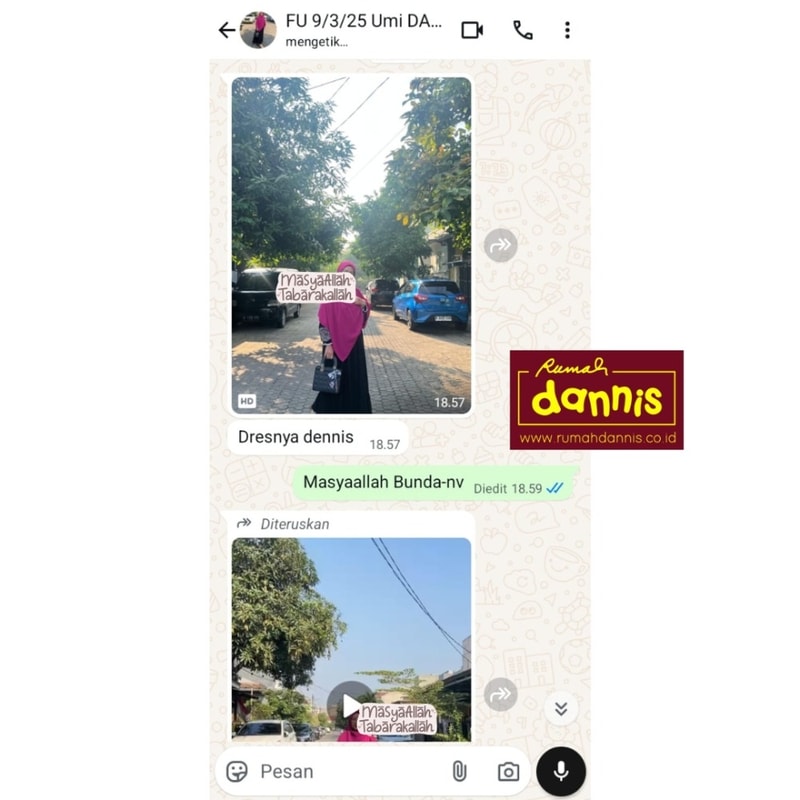Forward the forwarded video message
This screenshot has height=800, width=800.
coord(501,694)
